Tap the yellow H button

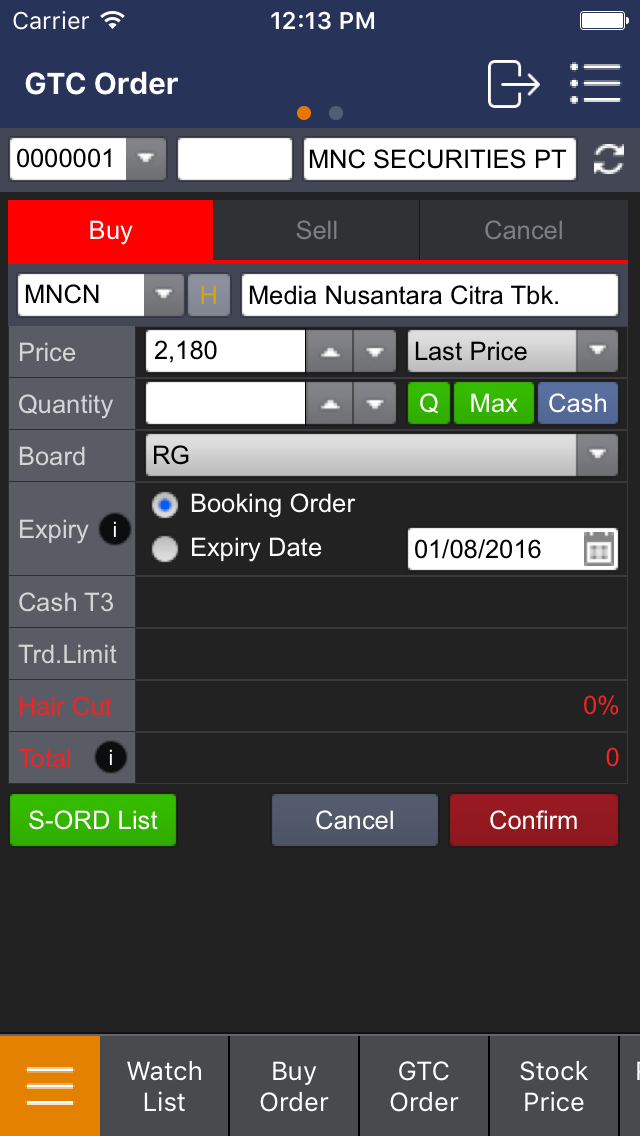pos(209,295)
